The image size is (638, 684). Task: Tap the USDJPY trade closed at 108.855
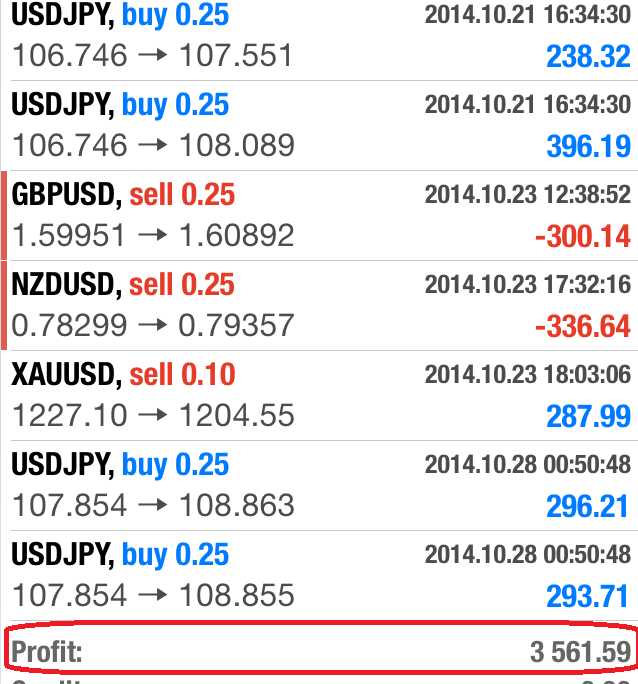tap(320, 576)
